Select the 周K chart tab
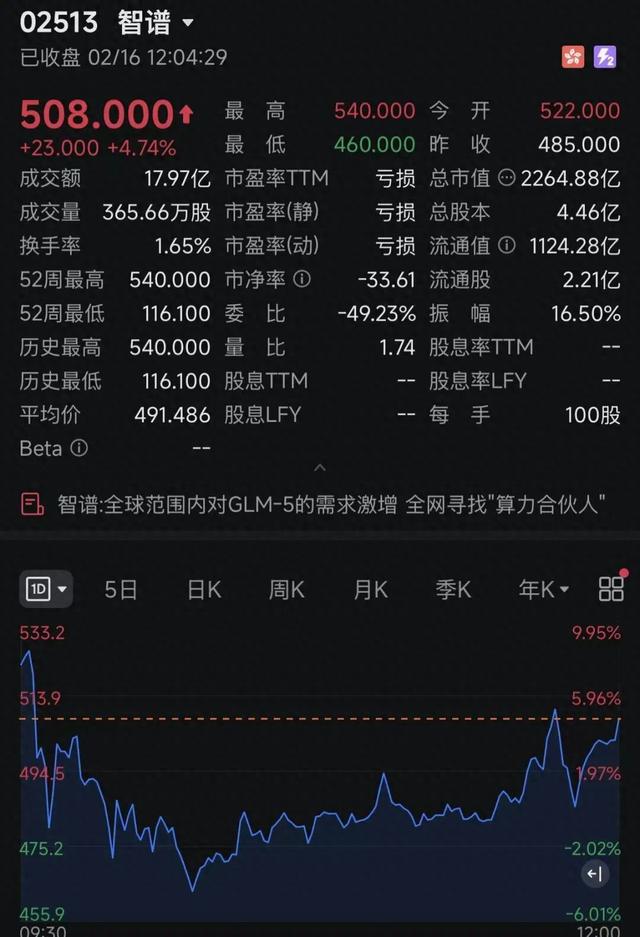 point(286,589)
